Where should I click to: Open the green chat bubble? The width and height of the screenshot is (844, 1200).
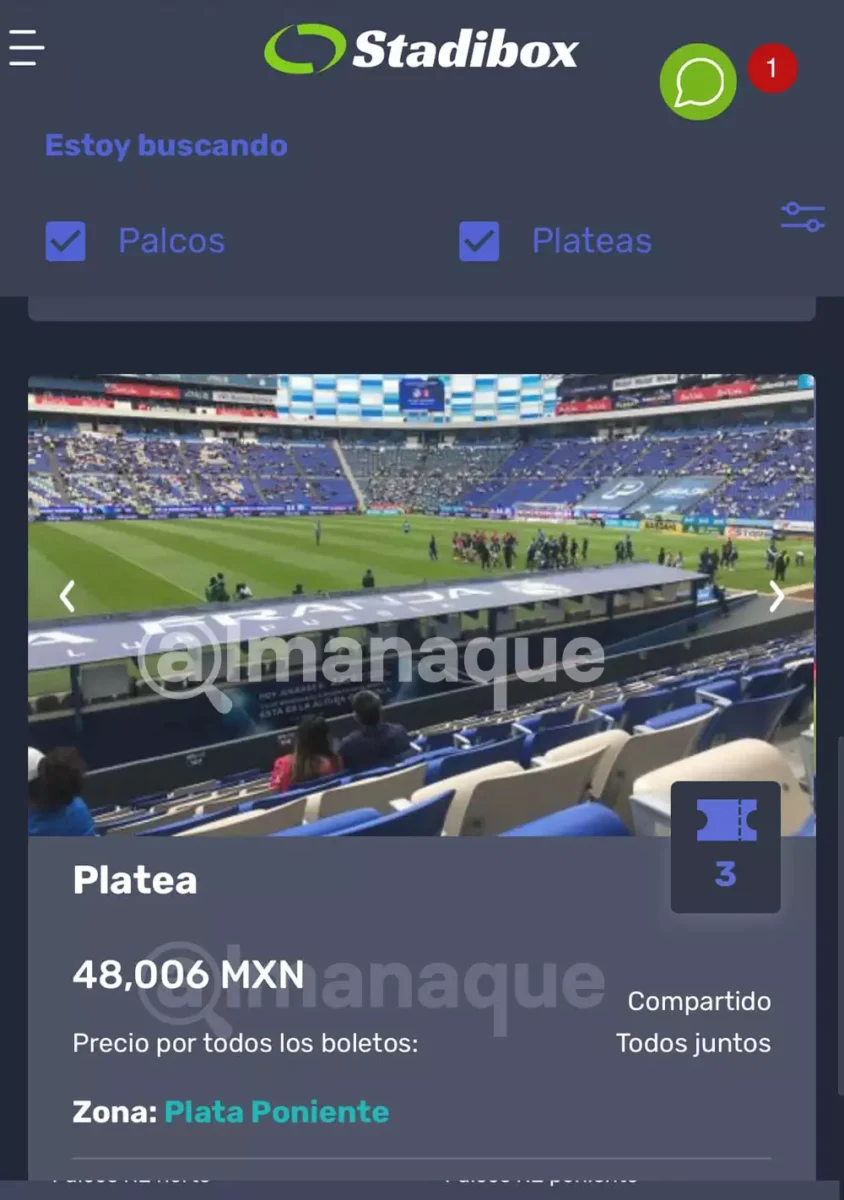698,82
